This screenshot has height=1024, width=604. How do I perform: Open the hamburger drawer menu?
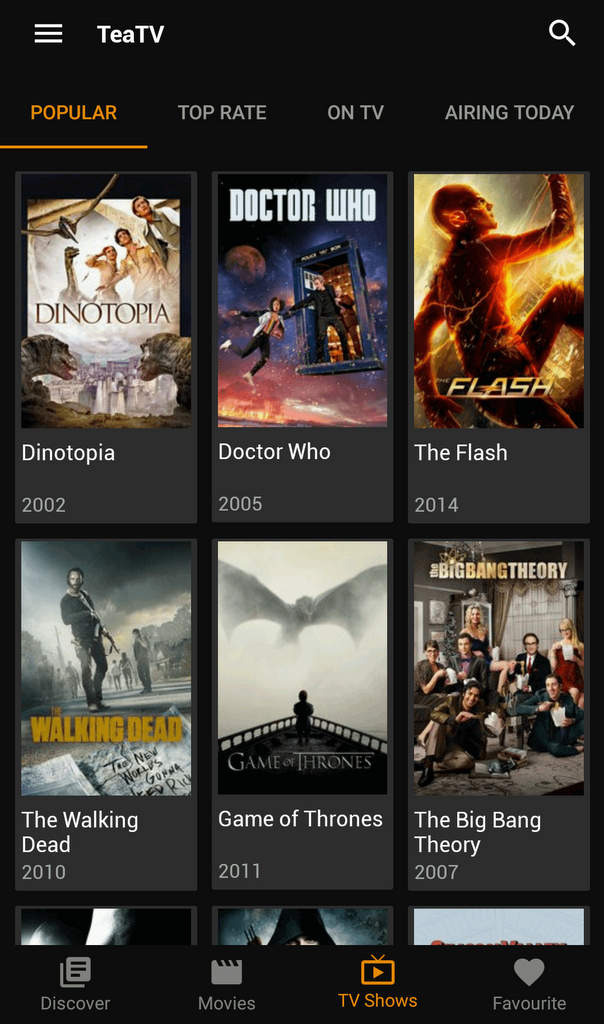(48, 34)
